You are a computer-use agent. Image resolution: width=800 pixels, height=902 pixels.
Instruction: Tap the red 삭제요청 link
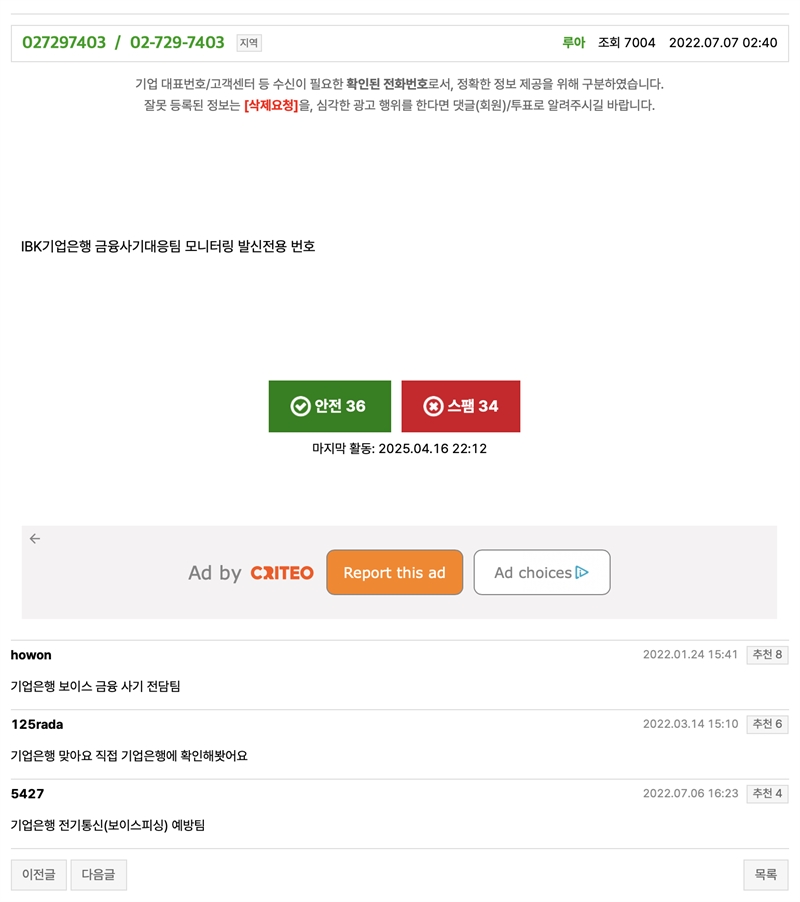tap(271, 105)
